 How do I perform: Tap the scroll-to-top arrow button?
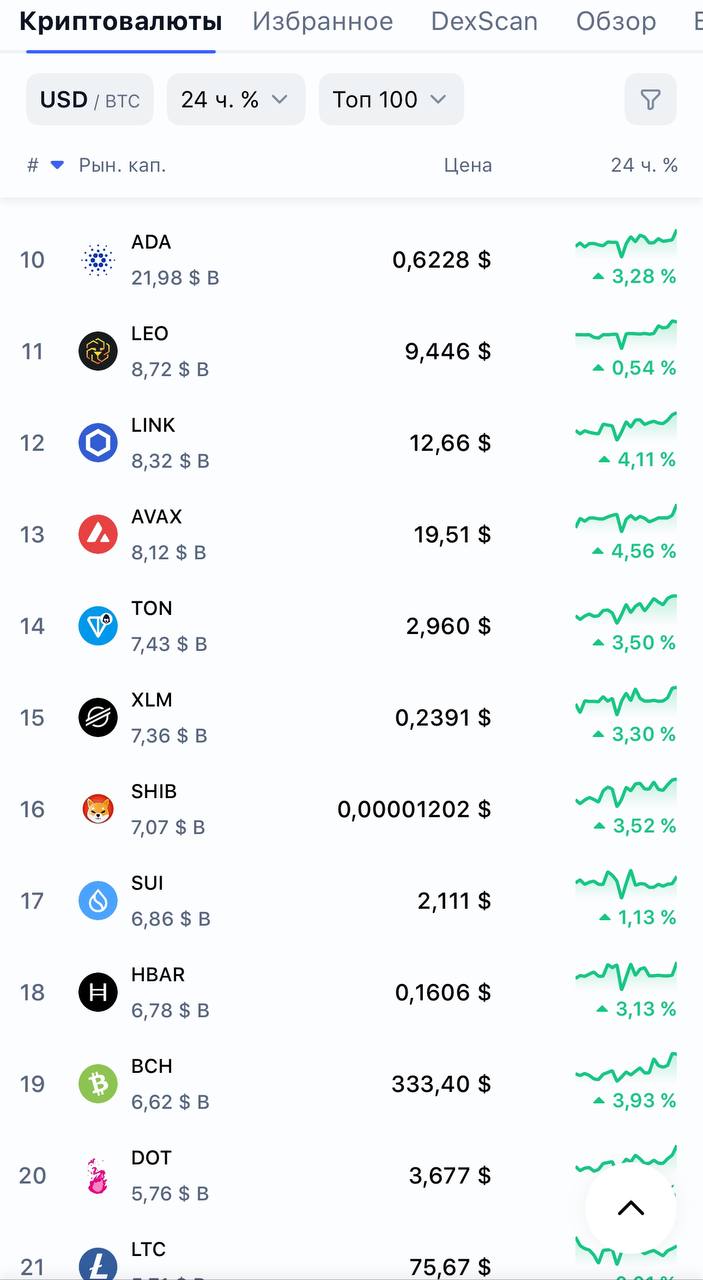[x=631, y=1208]
